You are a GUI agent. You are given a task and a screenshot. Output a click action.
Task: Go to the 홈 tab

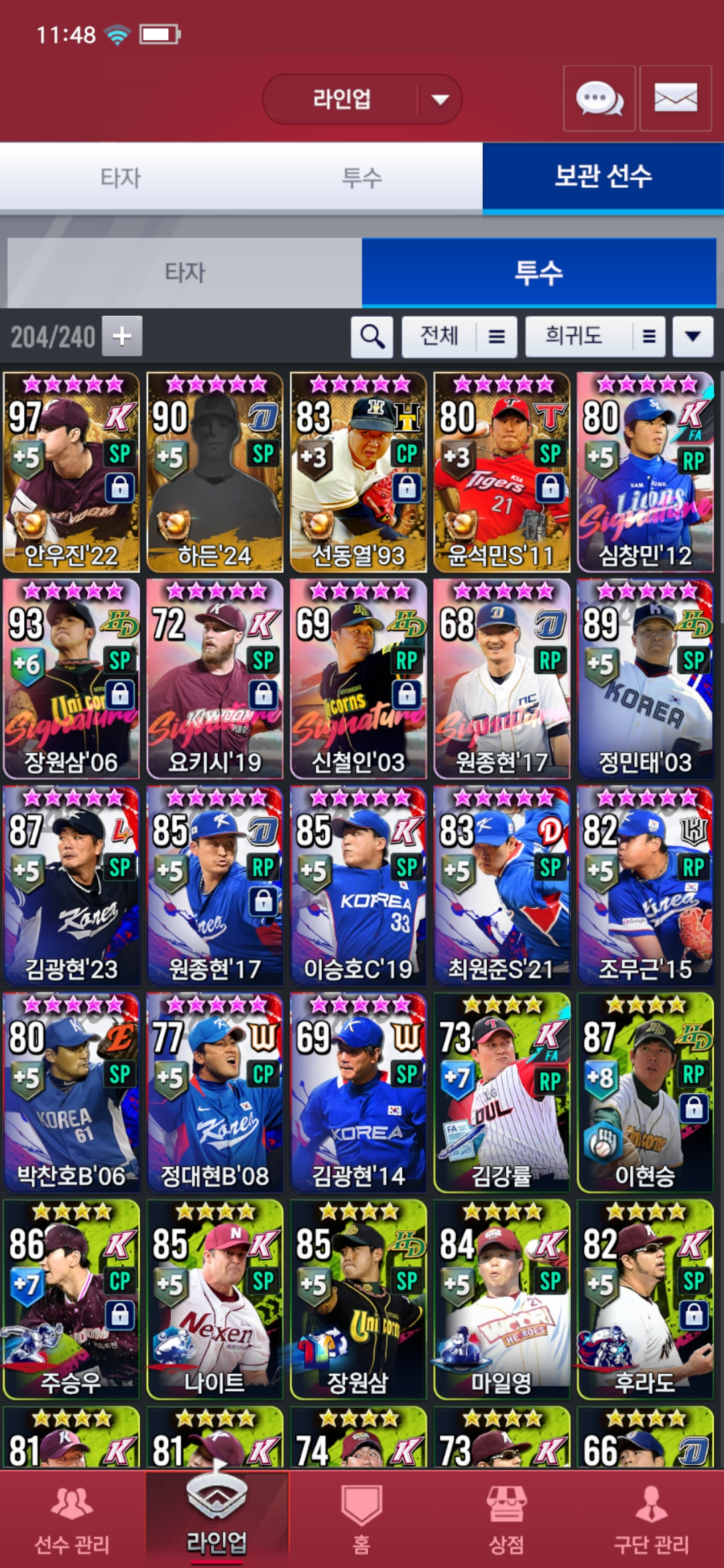point(362,1520)
